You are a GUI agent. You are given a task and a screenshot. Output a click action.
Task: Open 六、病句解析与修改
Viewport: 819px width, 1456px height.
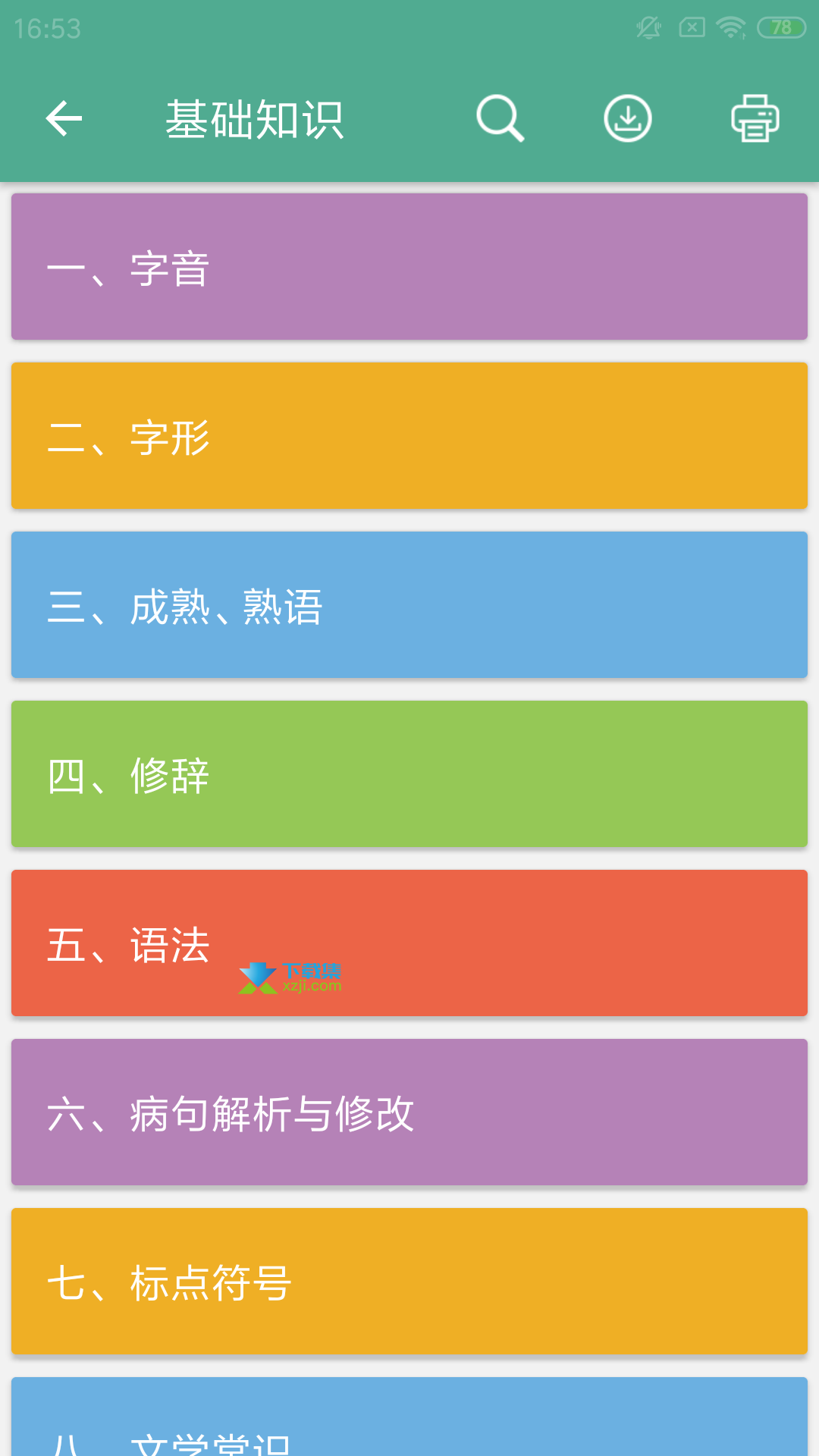click(409, 1112)
